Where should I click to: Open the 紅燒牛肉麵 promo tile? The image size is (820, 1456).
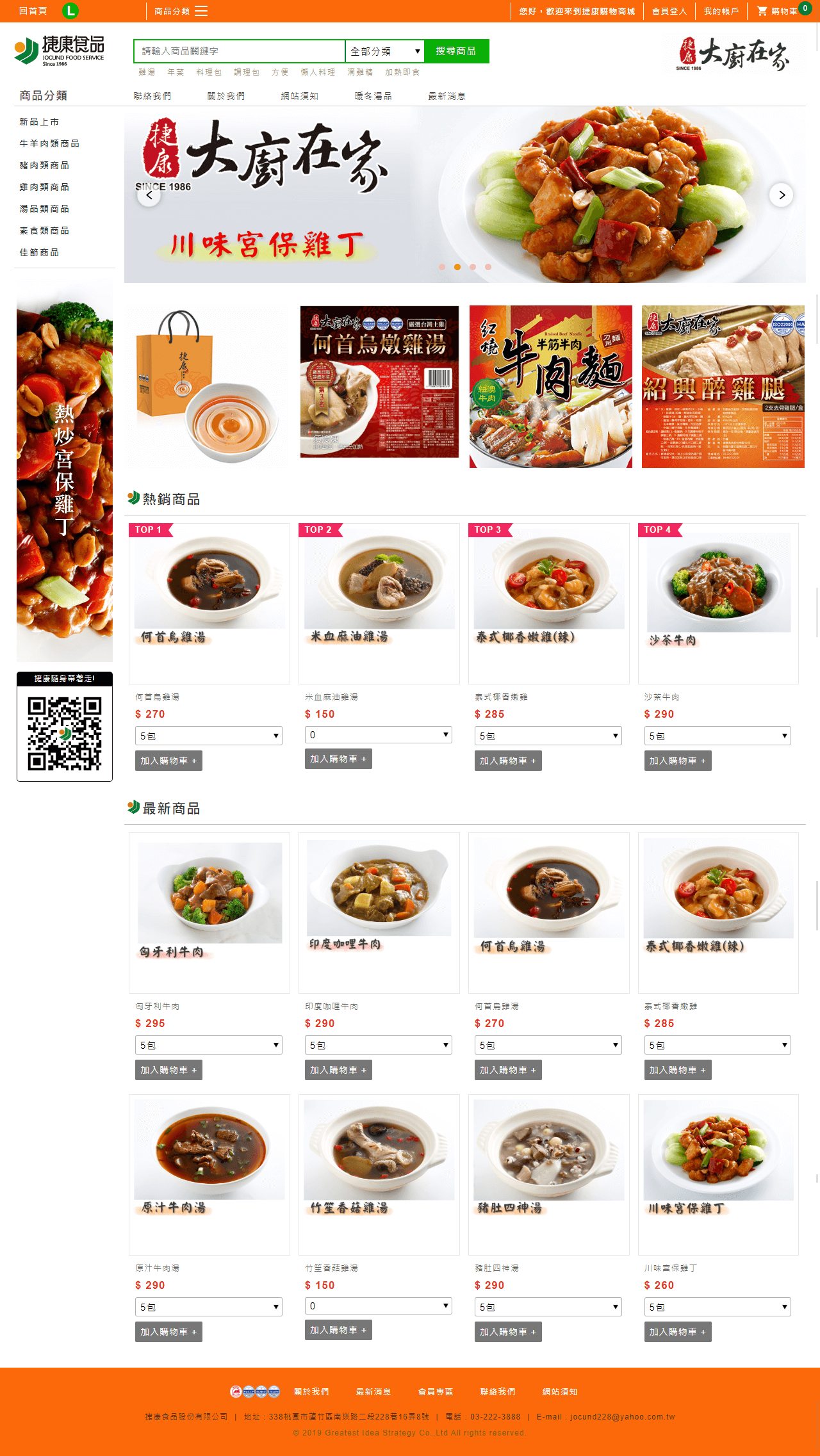point(550,386)
